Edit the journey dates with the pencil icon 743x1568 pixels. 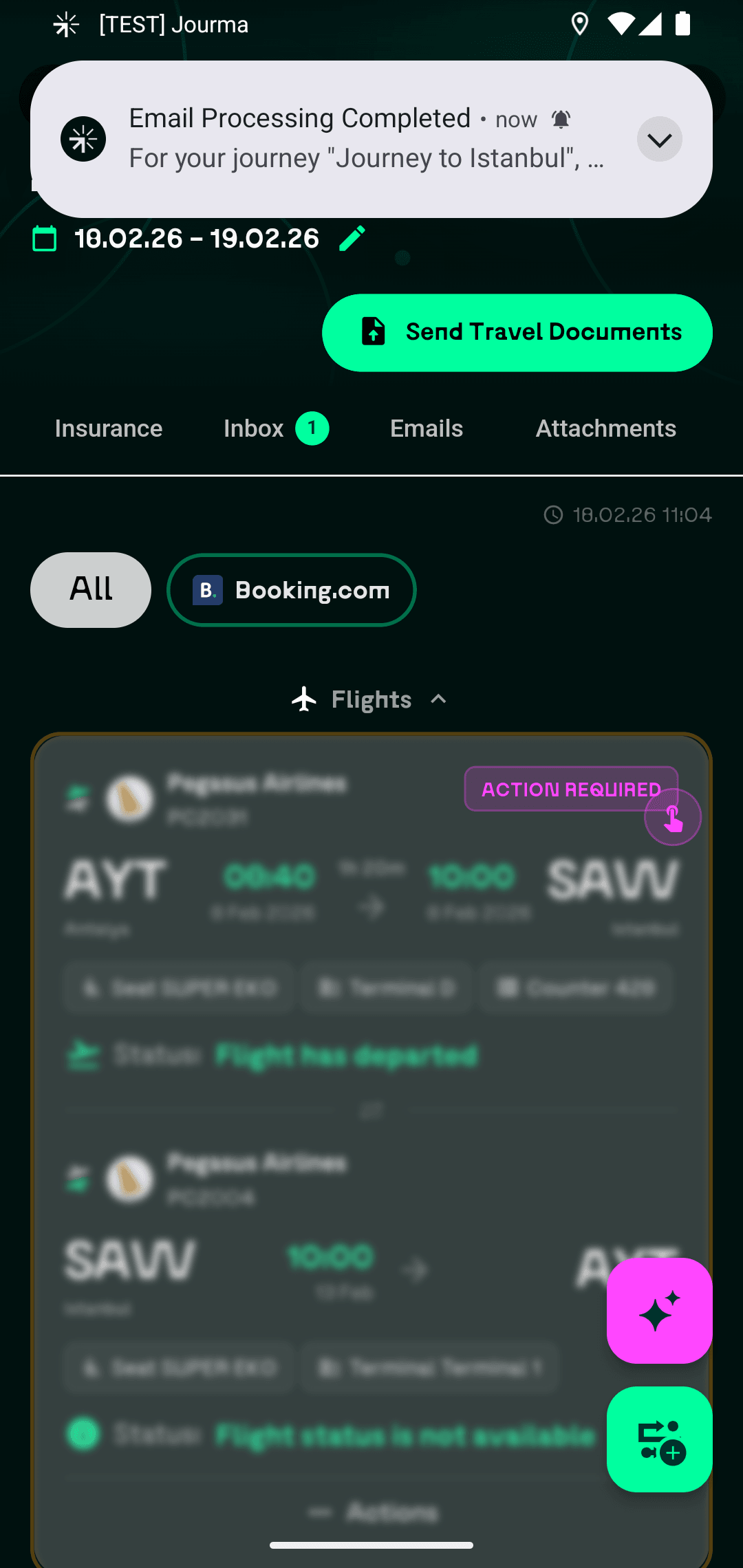coord(352,239)
